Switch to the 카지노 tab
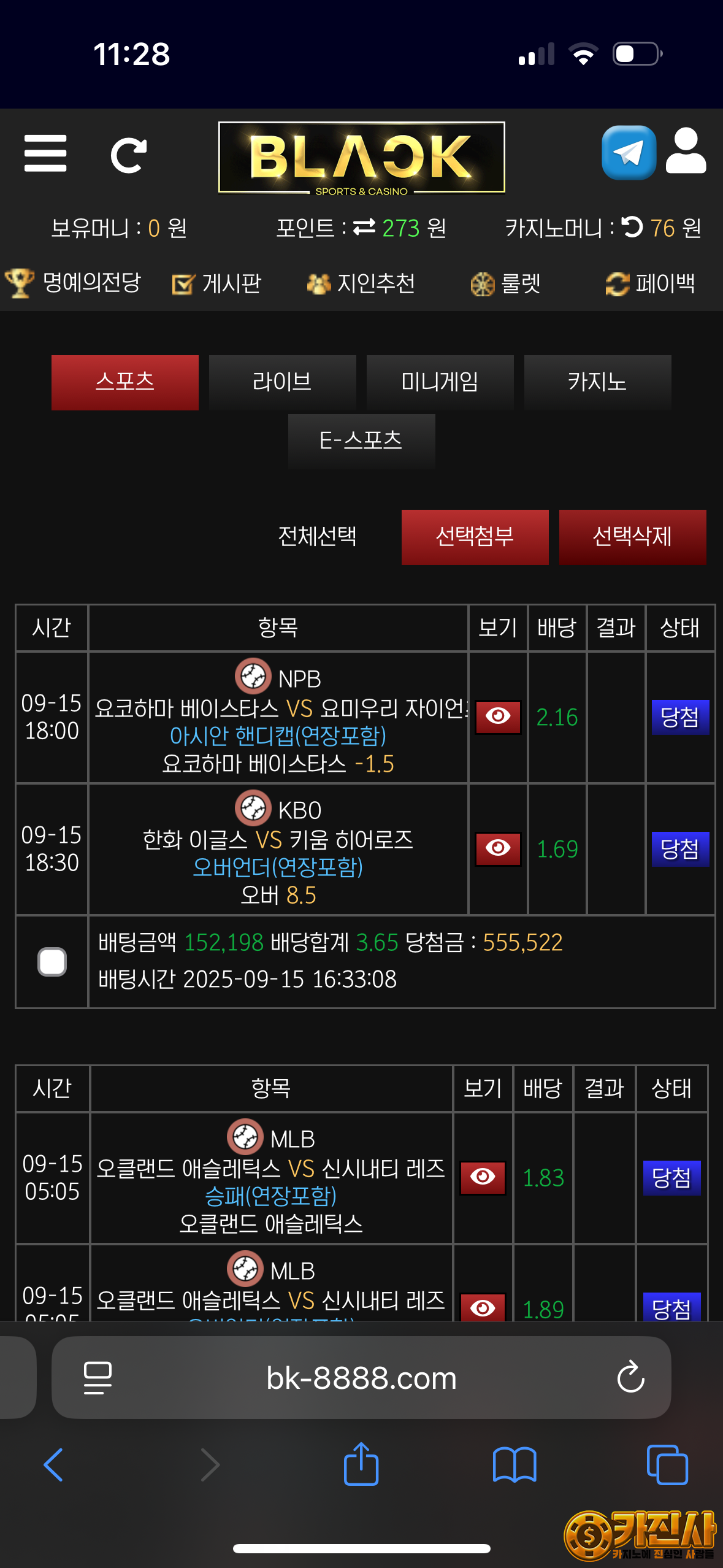Screen dimensions: 723x1568 coord(597,382)
